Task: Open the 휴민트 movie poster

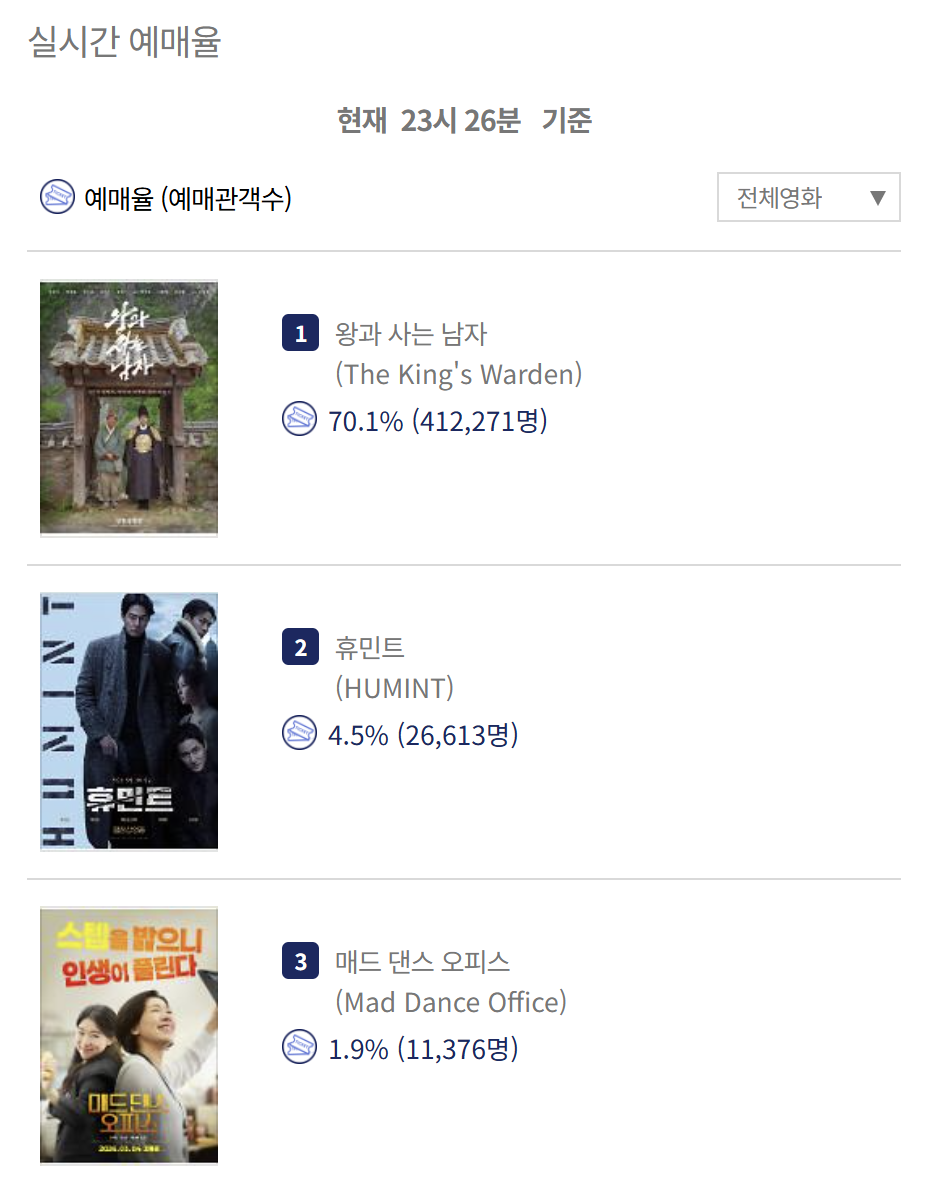Action: 129,721
